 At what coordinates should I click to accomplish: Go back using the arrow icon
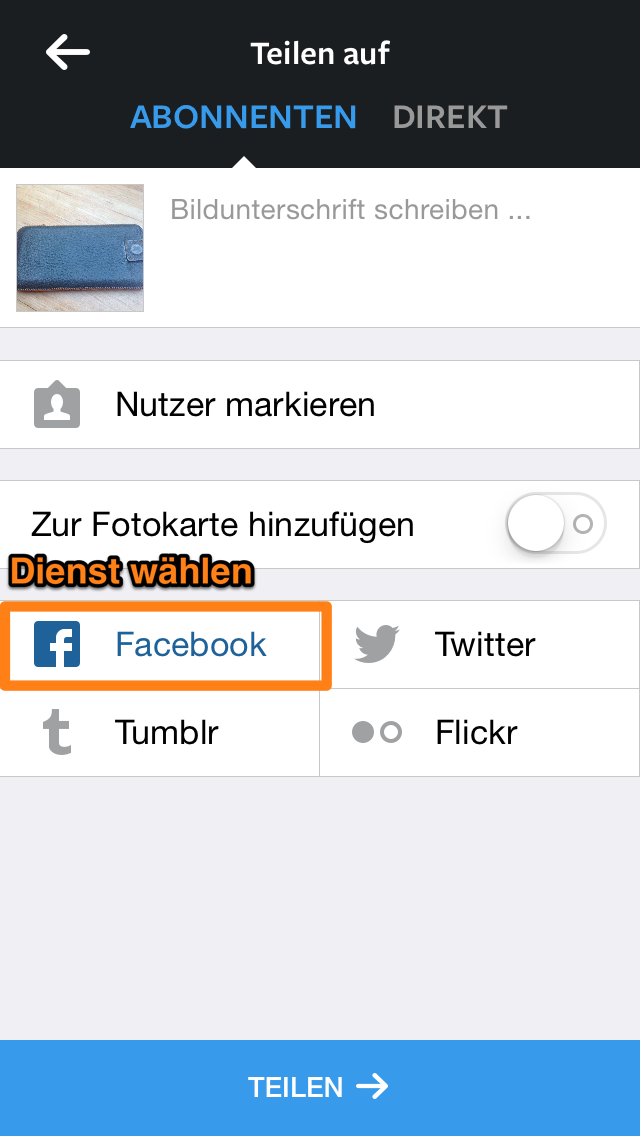67,53
